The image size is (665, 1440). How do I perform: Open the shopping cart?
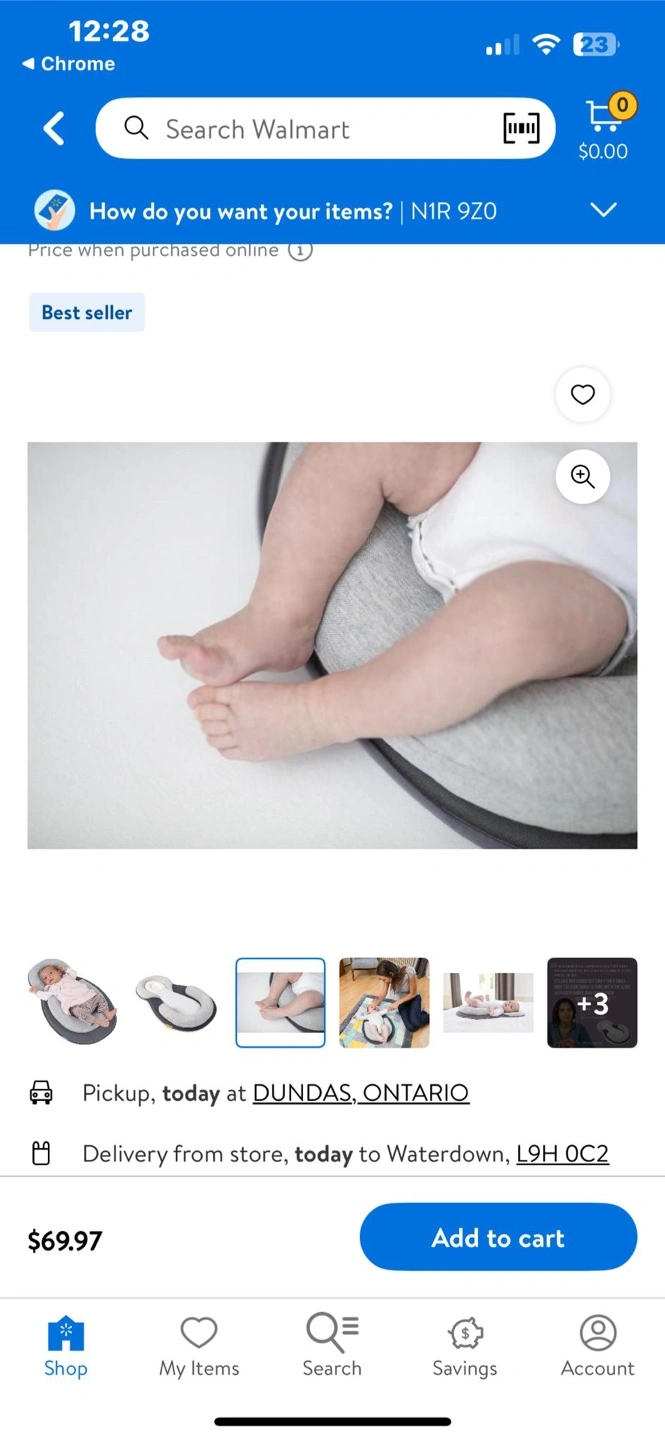(603, 128)
